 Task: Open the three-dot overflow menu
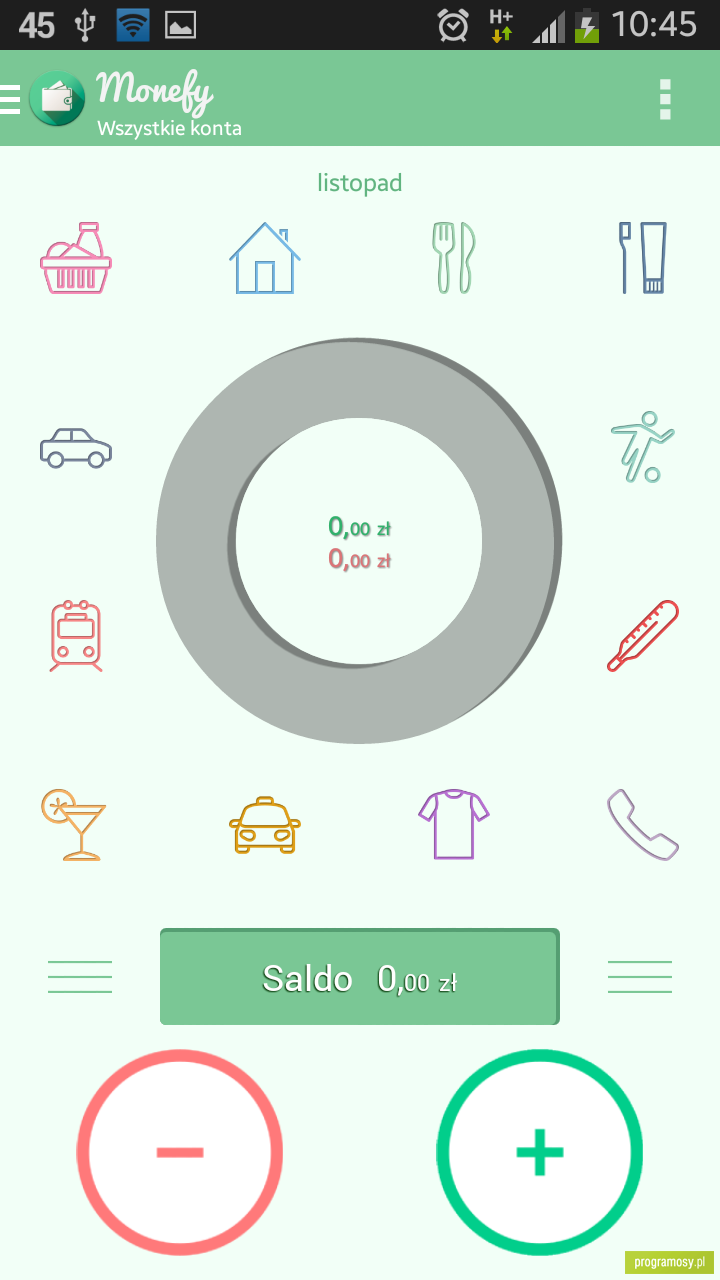coord(666,98)
